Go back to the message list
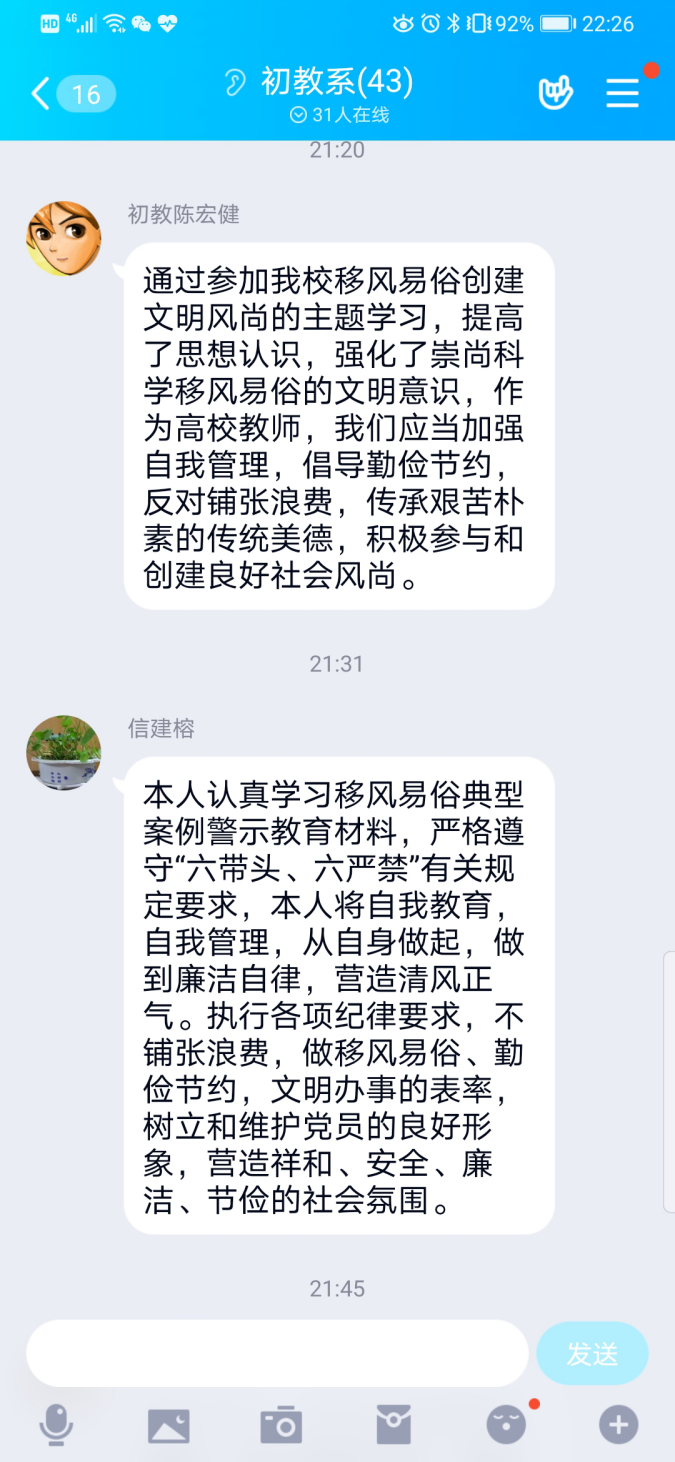 click(42, 94)
